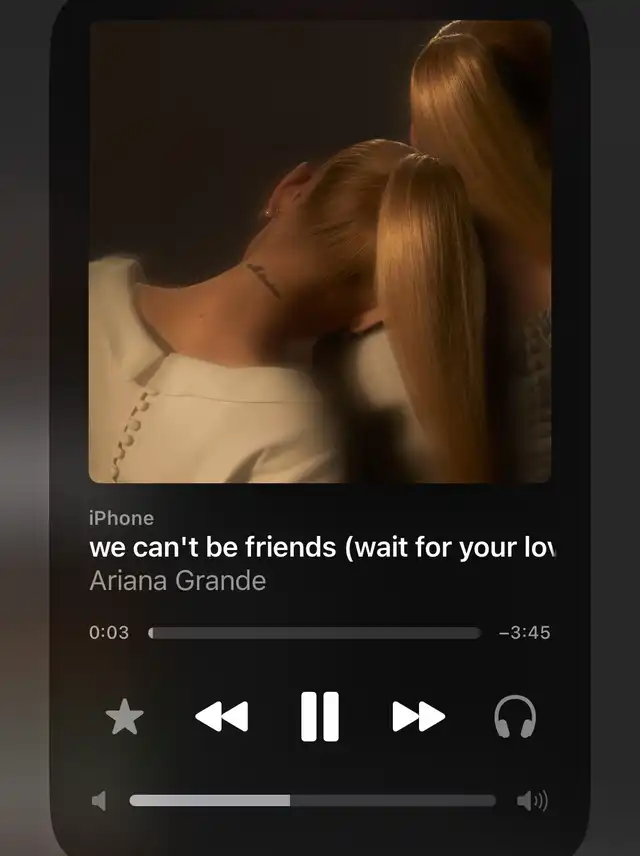Viewport: 640px width, 856px height.
Task: Mark the song as a favorite with the star
Action: (x=125, y=718)
